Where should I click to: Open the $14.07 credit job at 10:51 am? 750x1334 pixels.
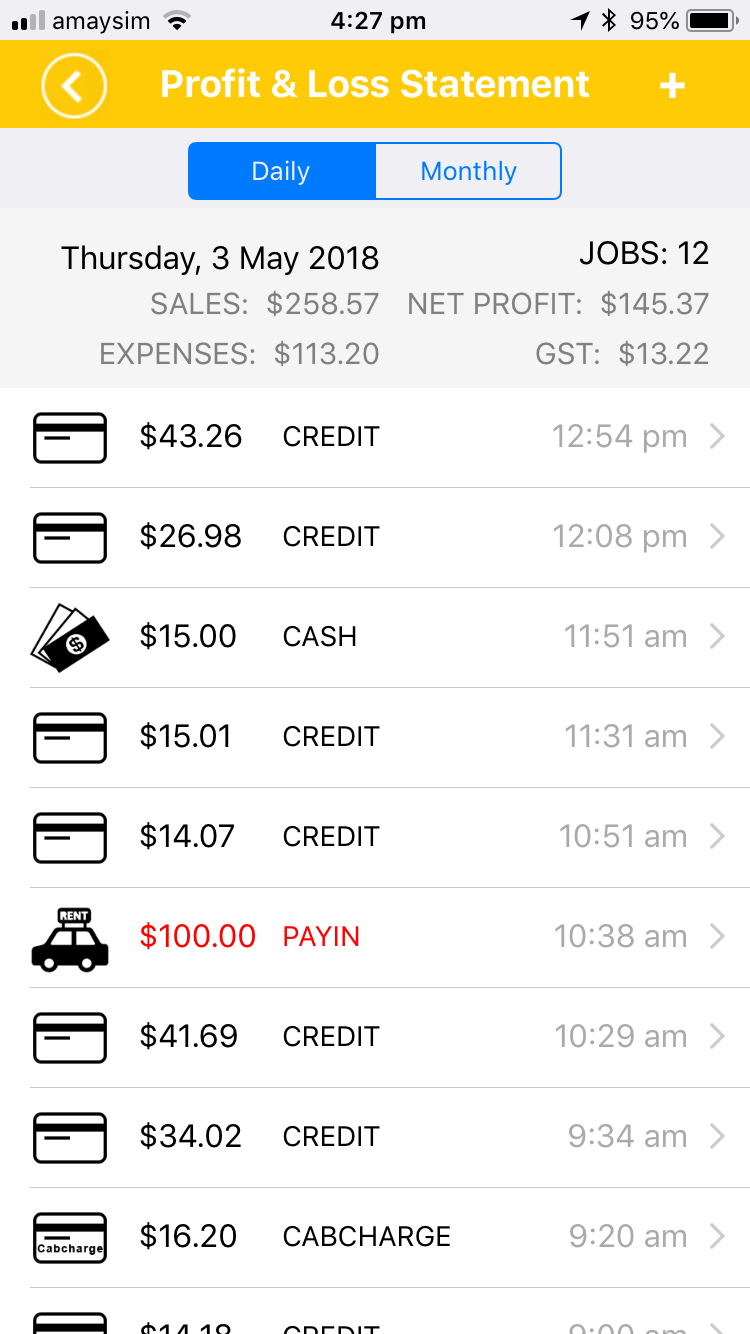(375, 837)
